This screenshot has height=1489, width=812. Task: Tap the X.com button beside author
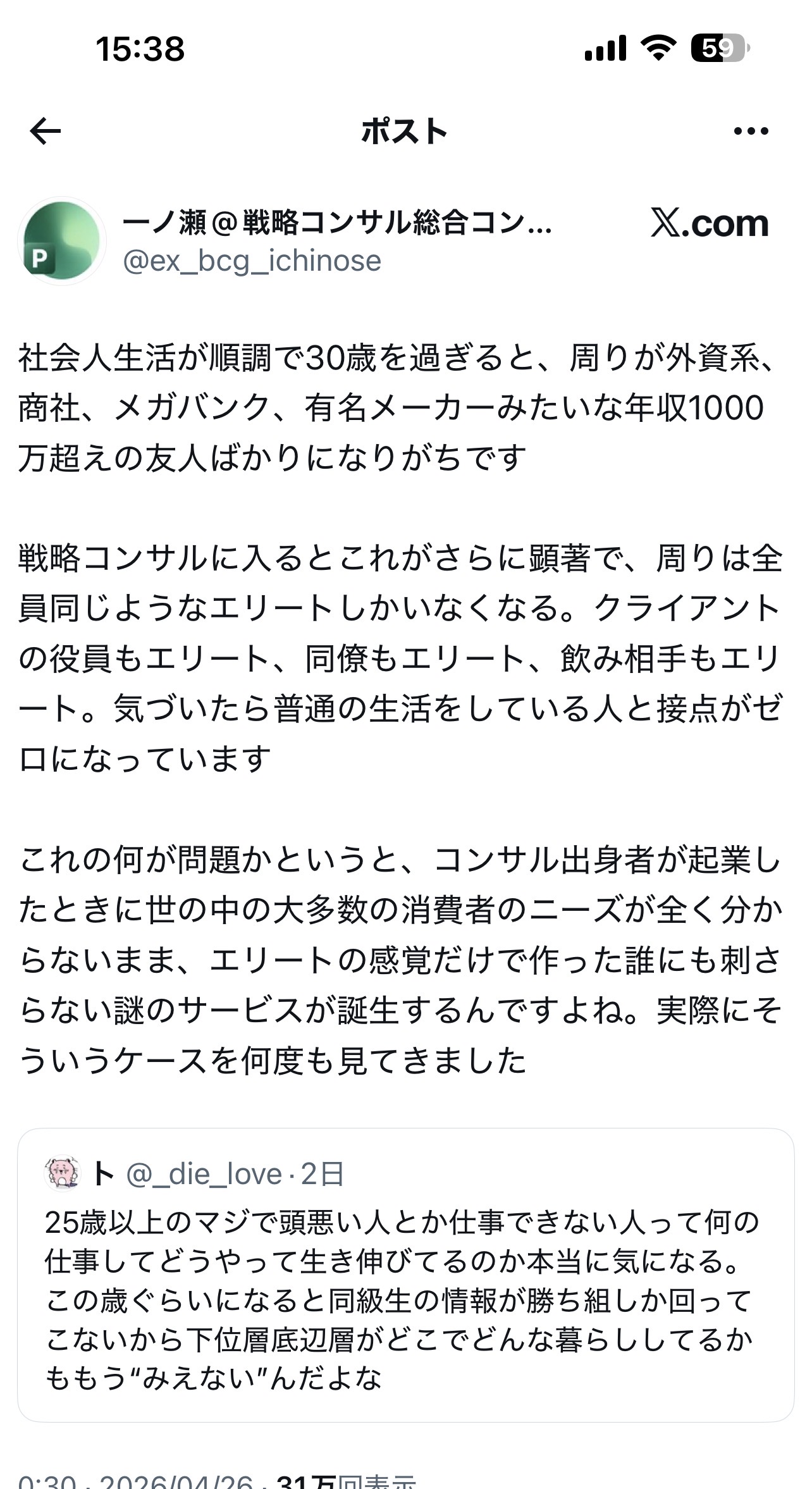pyautogui.click(x=709, y=223)
